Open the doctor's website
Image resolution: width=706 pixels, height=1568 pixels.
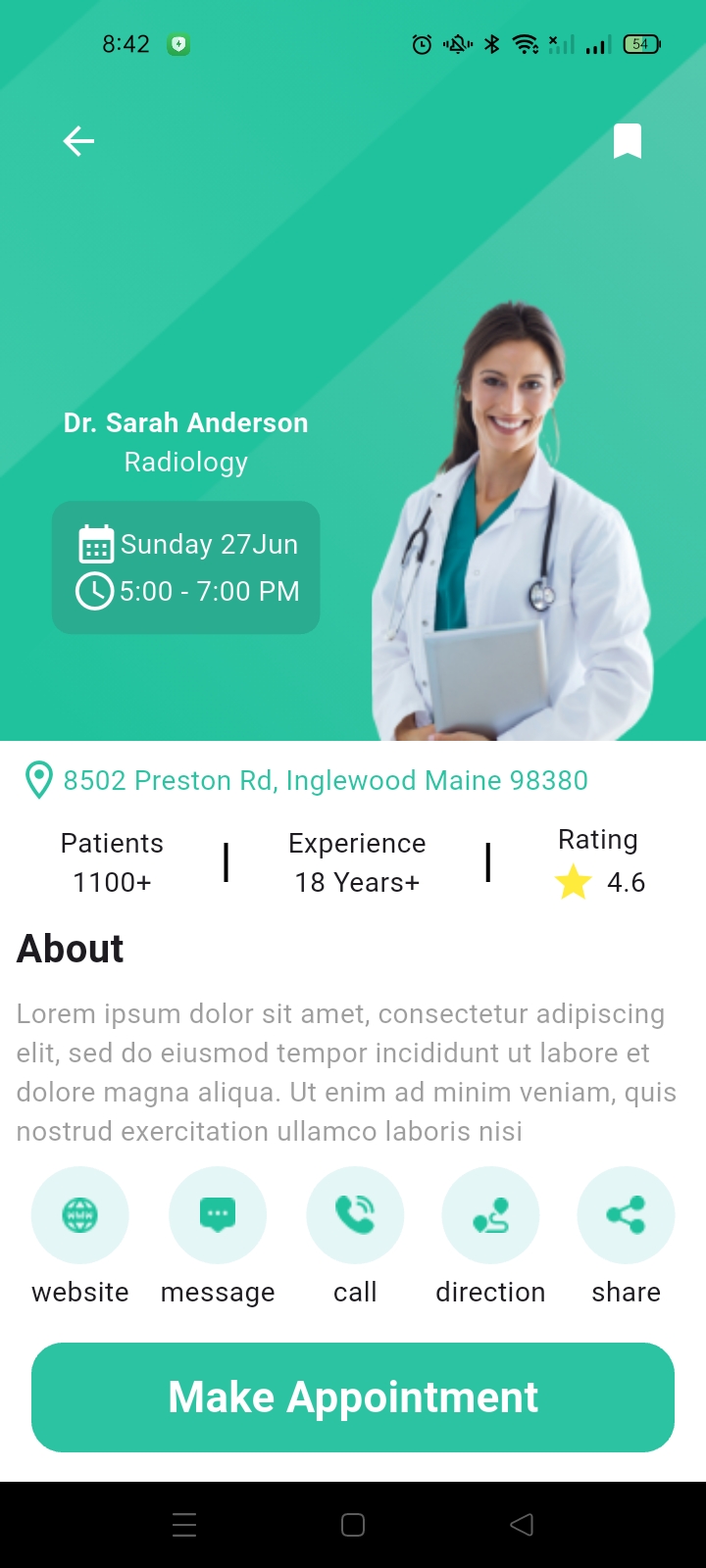80,1215
